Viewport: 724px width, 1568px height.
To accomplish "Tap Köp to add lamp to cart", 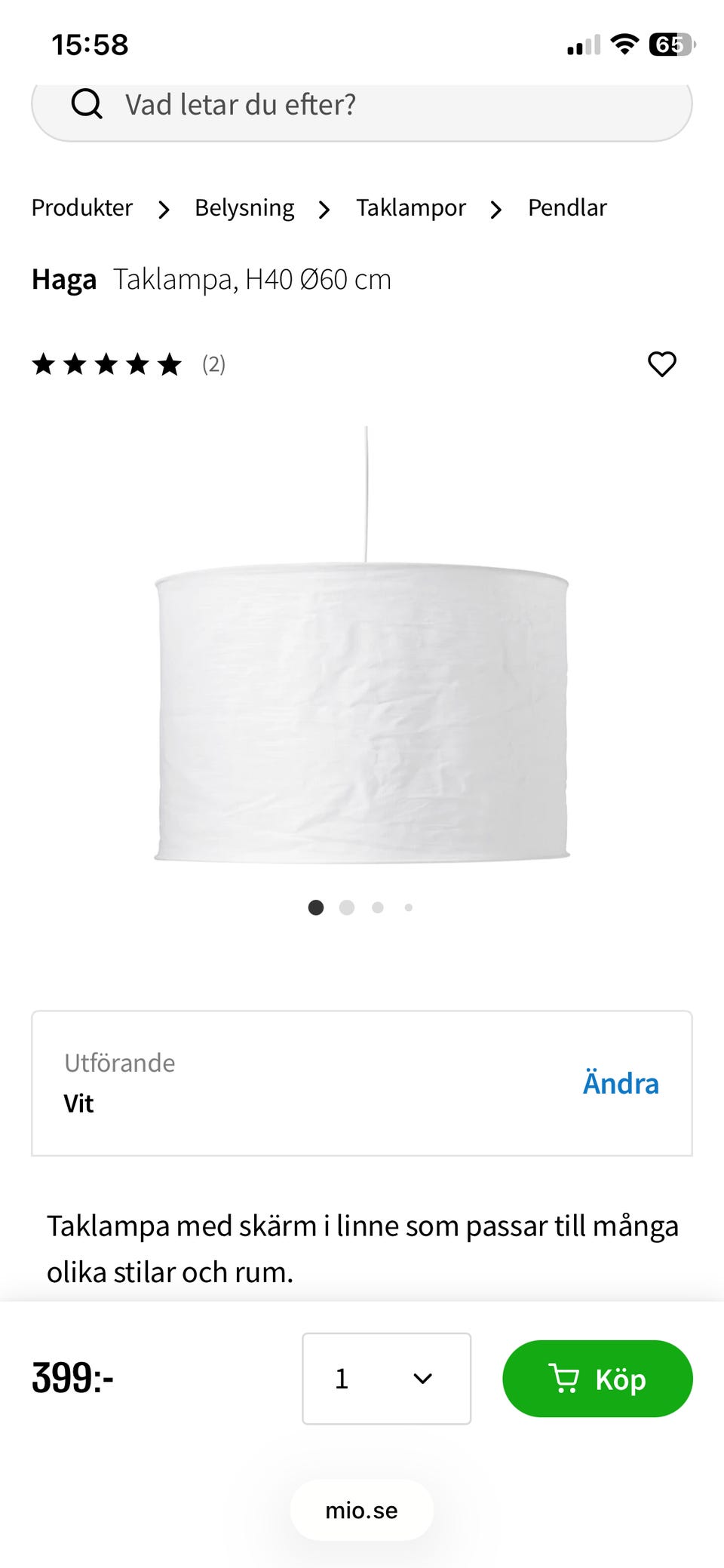I will click(597, 1379).
